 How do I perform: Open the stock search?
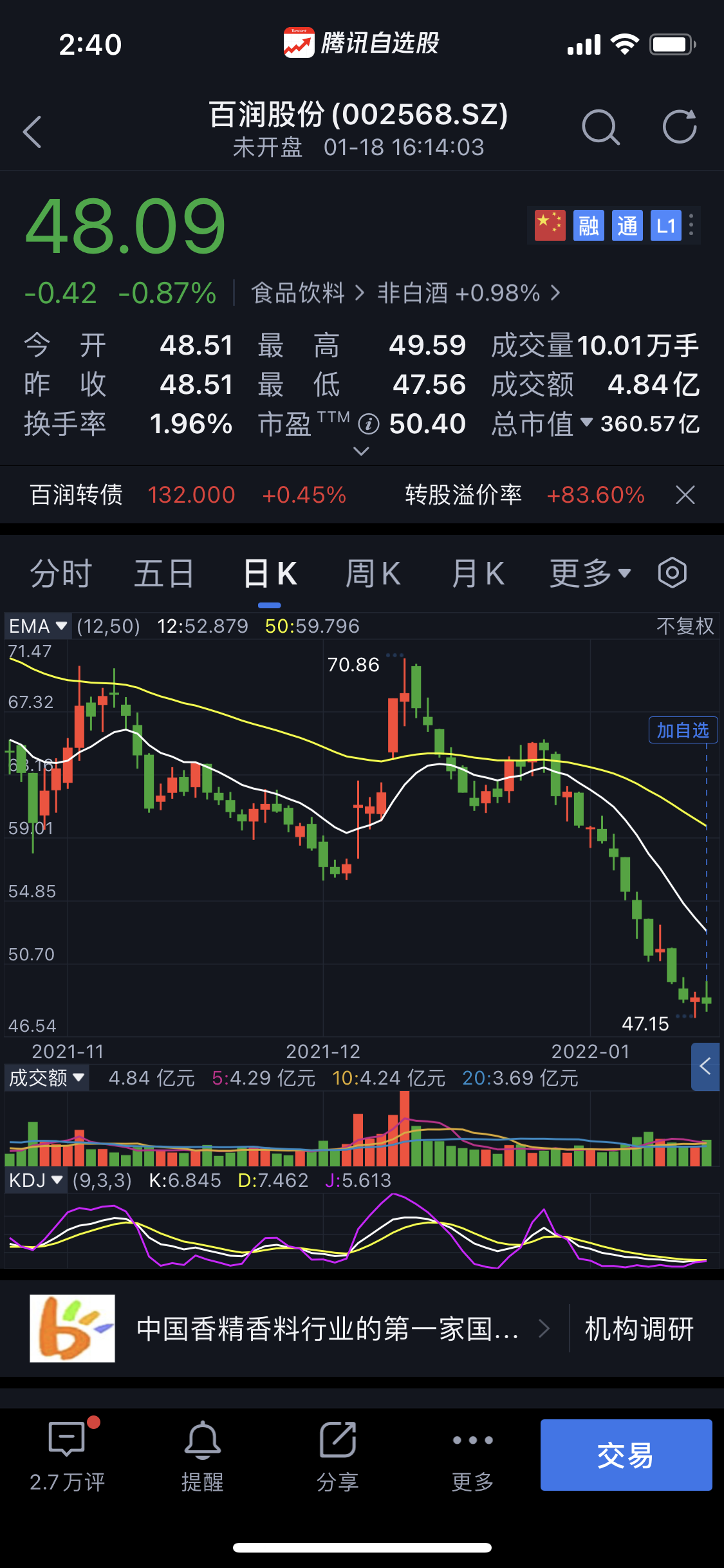602,127
